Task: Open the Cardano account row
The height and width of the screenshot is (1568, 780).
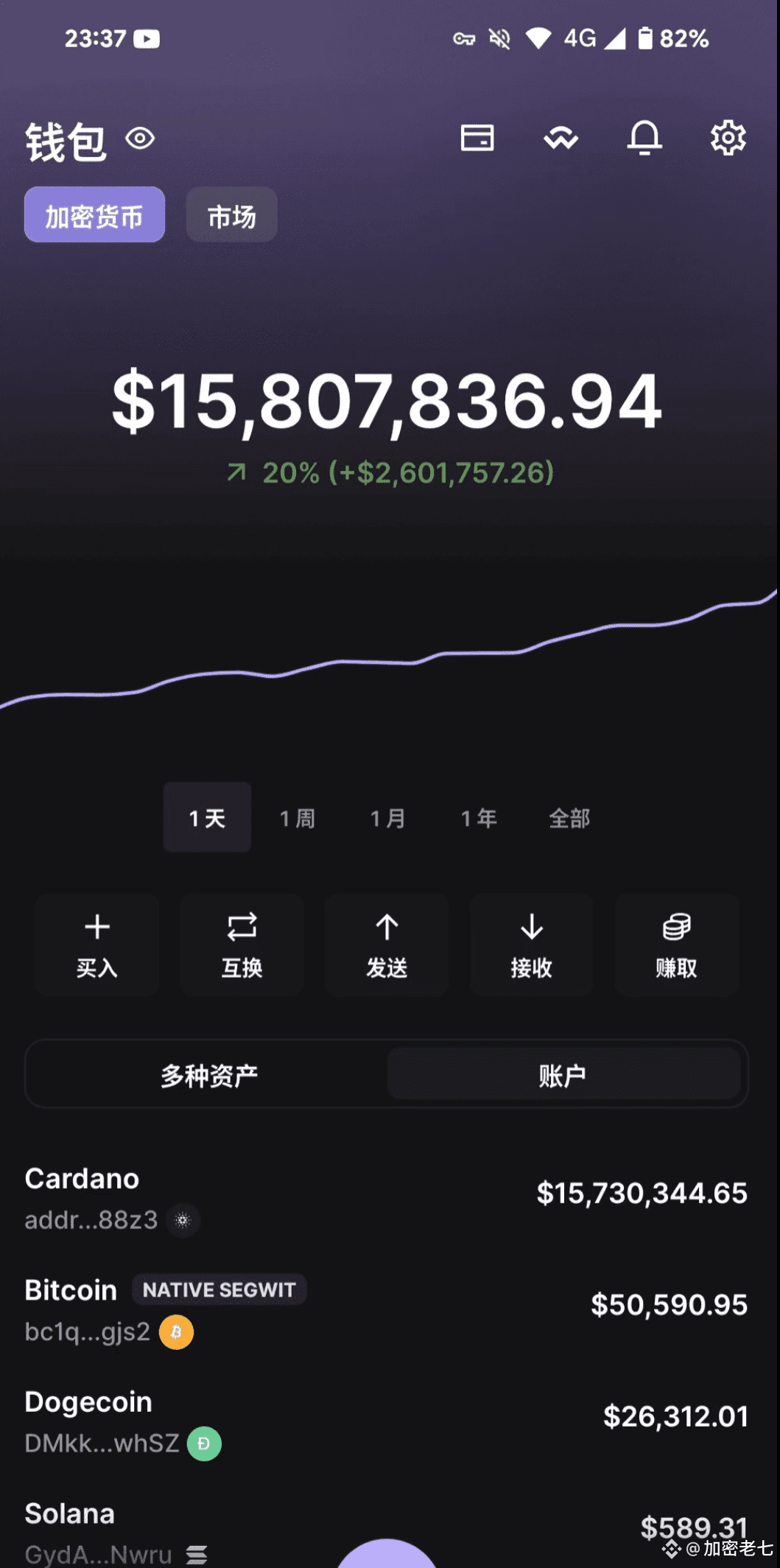Action: pos(386,1197)
